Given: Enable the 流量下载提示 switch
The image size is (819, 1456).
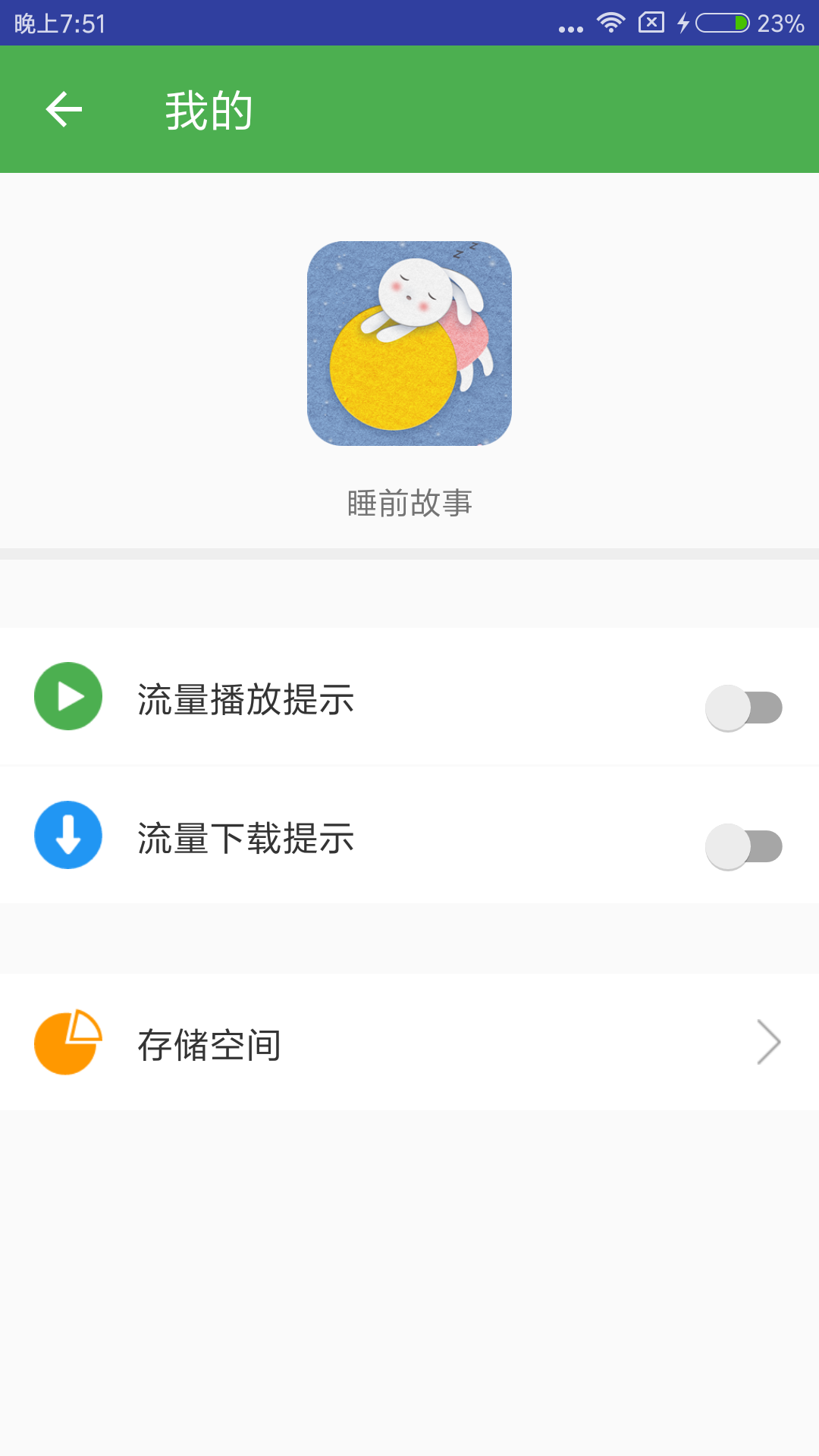Looking at the screenshot, I should 743,846.
